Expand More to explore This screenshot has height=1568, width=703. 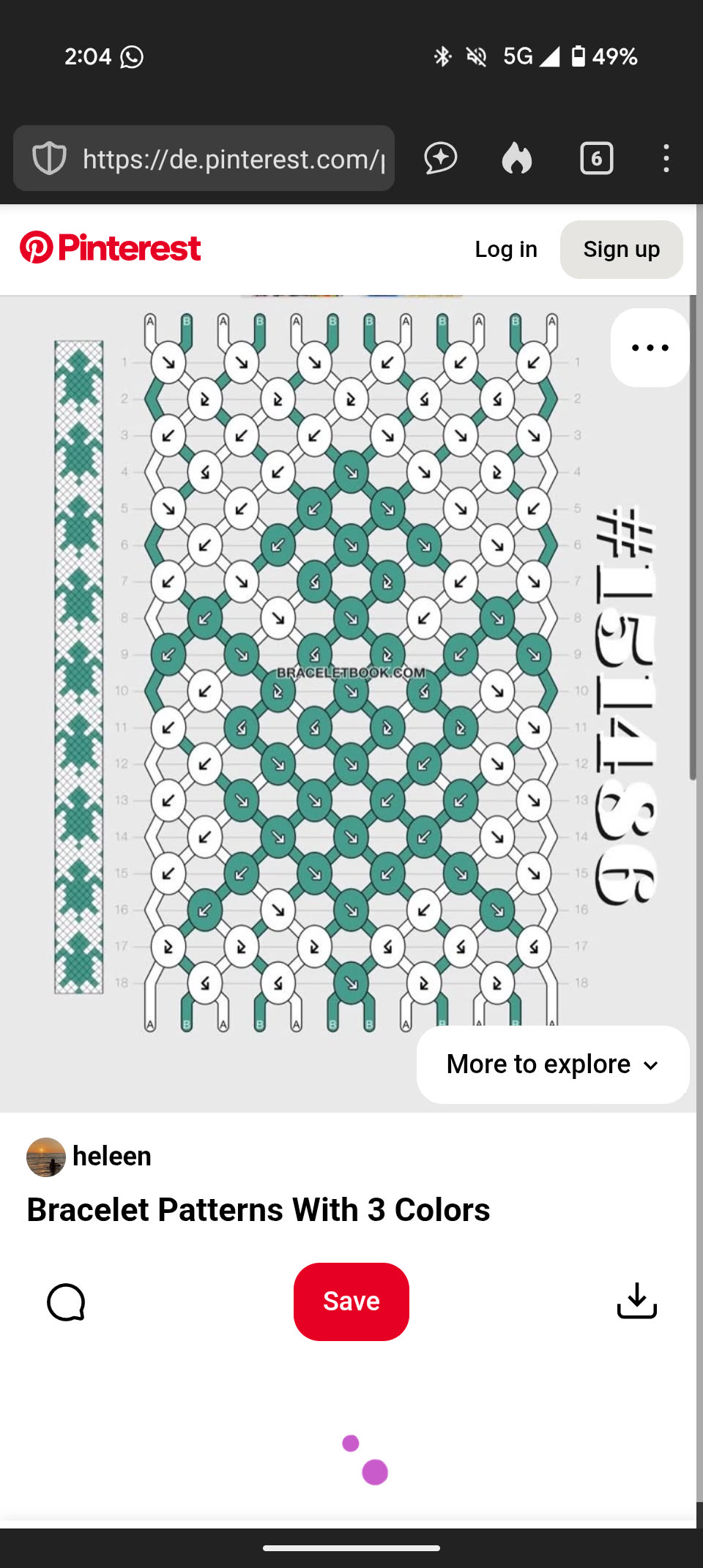(x=553, y=1064)
